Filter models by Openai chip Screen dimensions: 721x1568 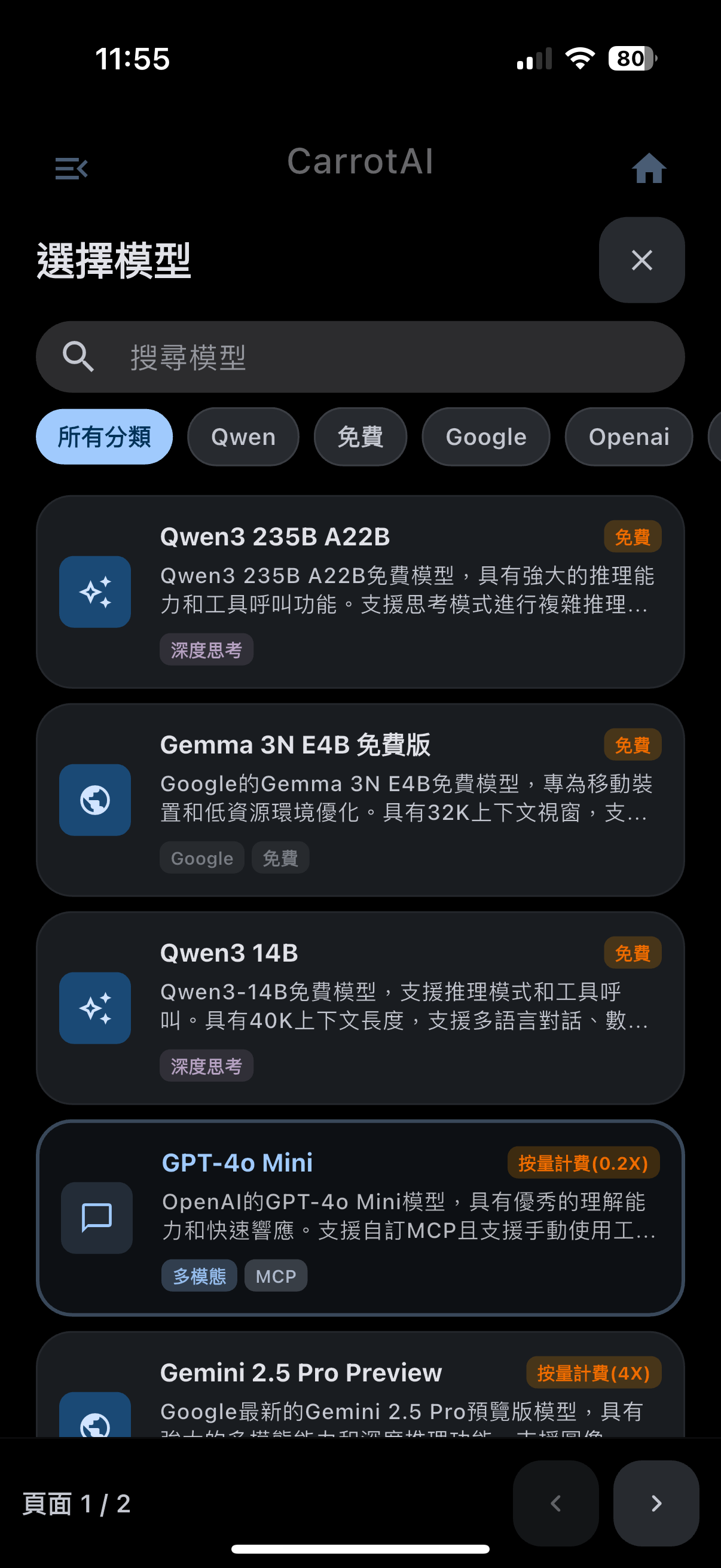(x=628, y=437)
